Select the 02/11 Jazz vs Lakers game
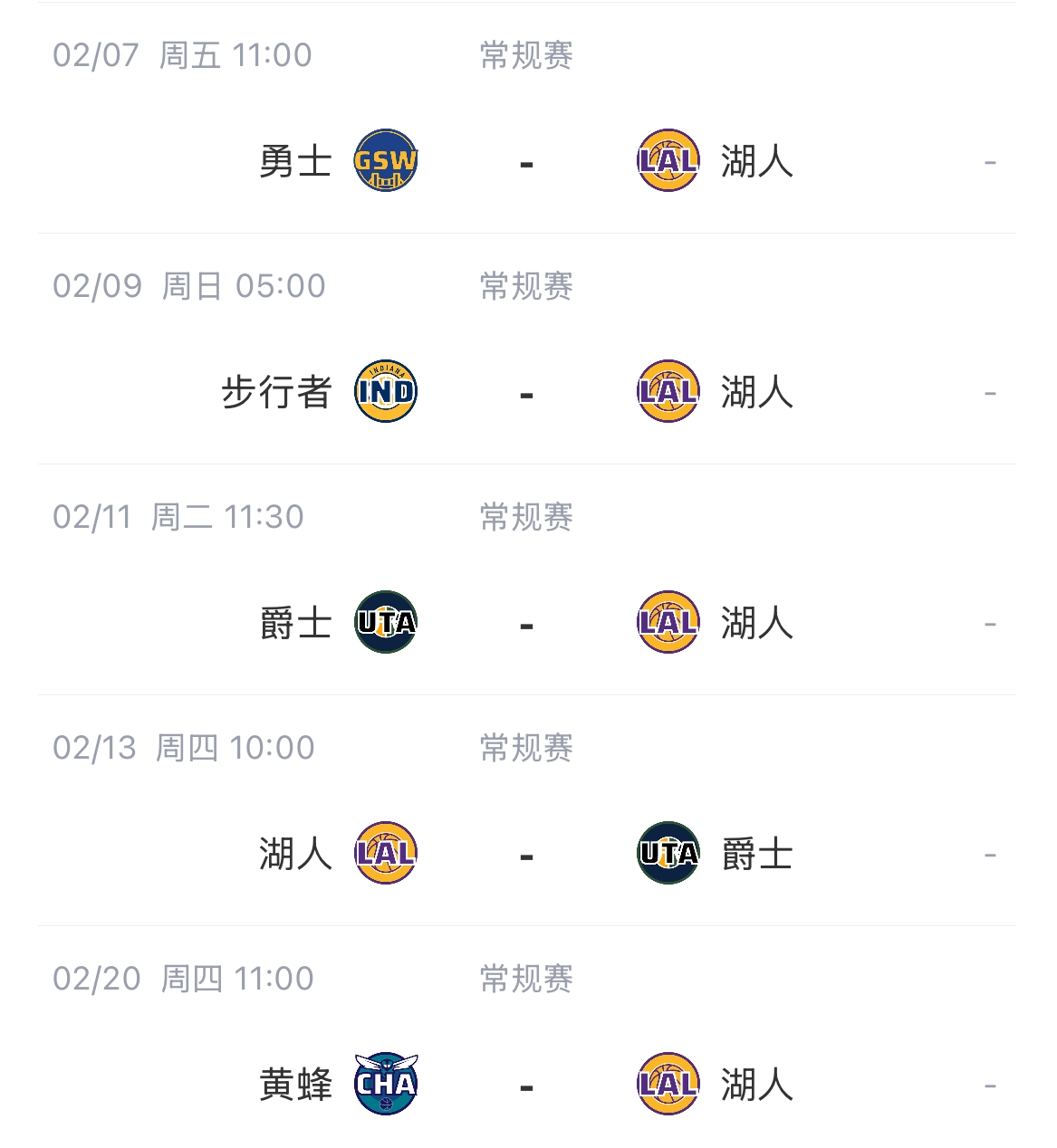 click(526, 623)
